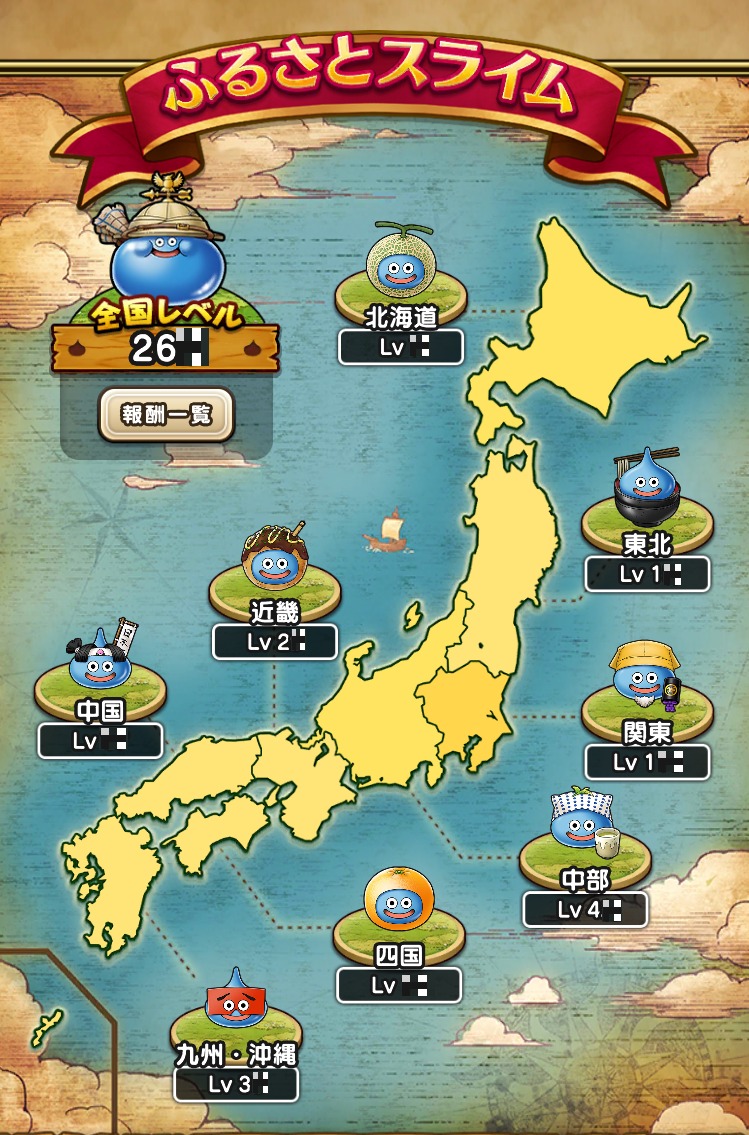749x1135 pixels.
Task: Open the 報酬一覧 rewards list
Action: 166,414
